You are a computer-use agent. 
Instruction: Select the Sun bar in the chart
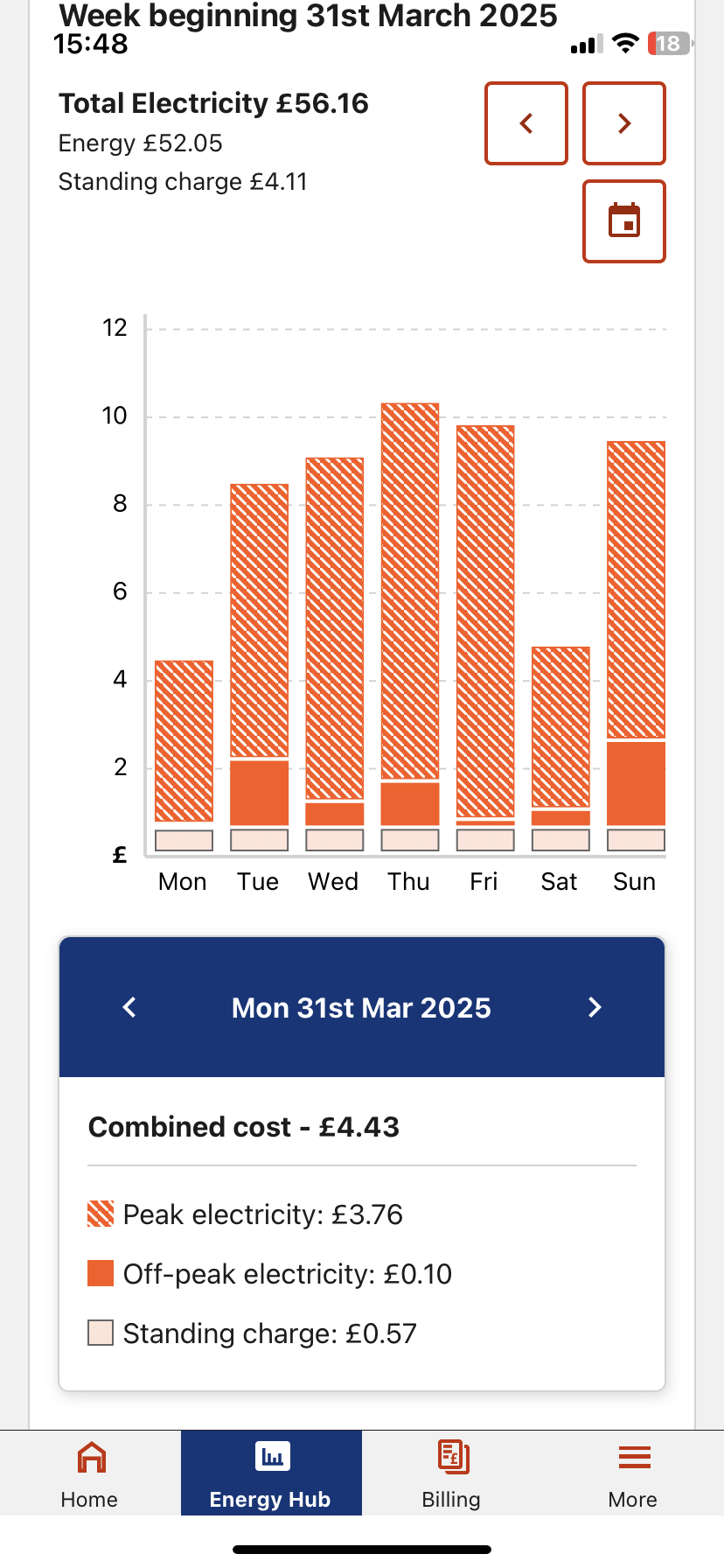637,647
